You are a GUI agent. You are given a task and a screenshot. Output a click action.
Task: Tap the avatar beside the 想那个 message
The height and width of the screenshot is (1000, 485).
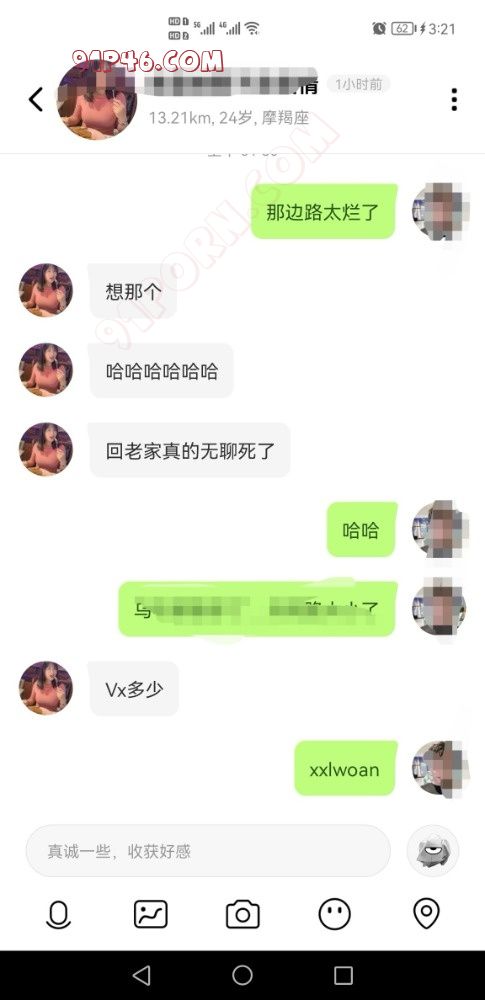tap(46, 290)
